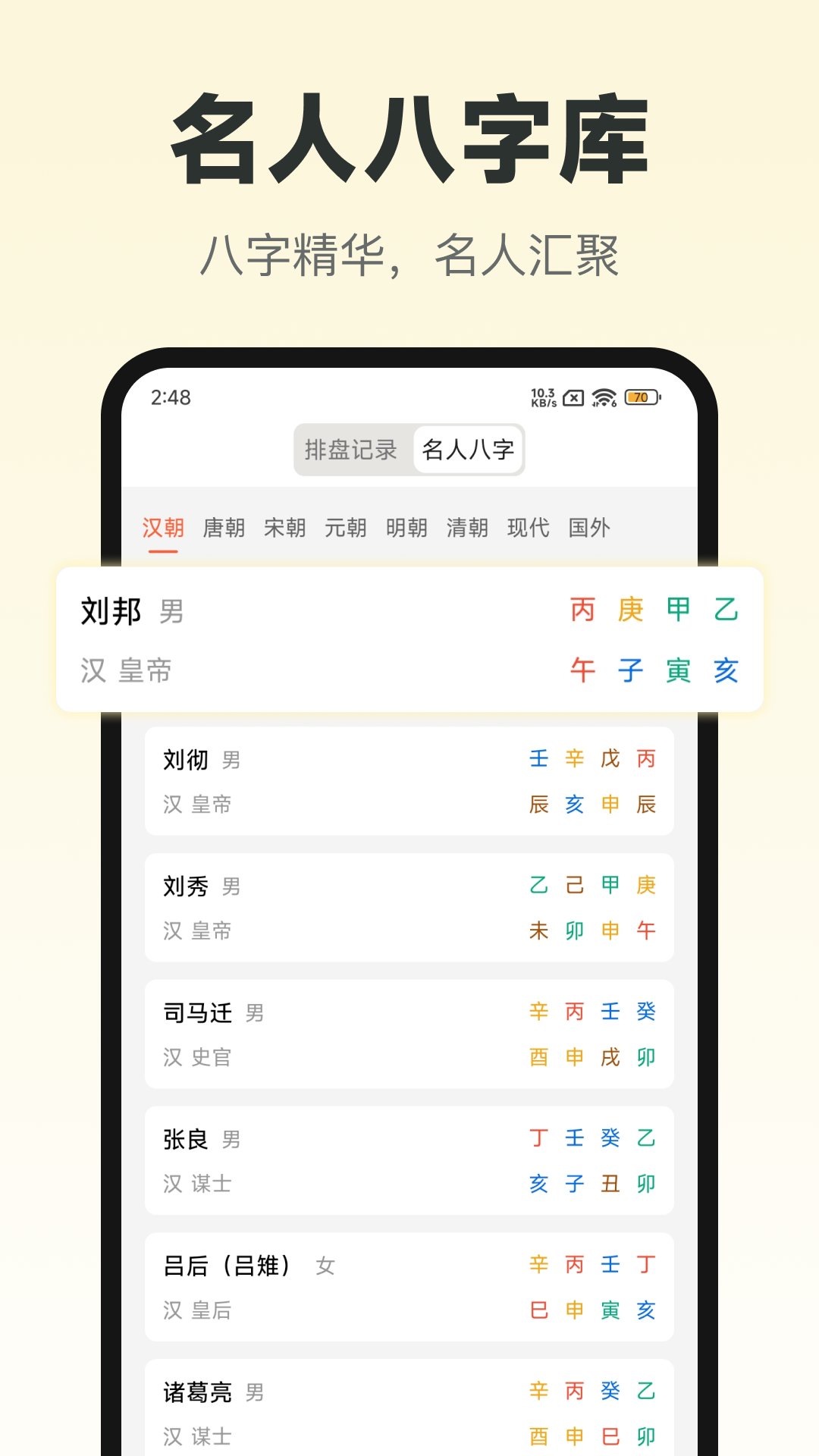This screenshot has width=819, height=1456.
Task: Click the red 丙 character in 刘邦's row
Action: pos(582,609)
